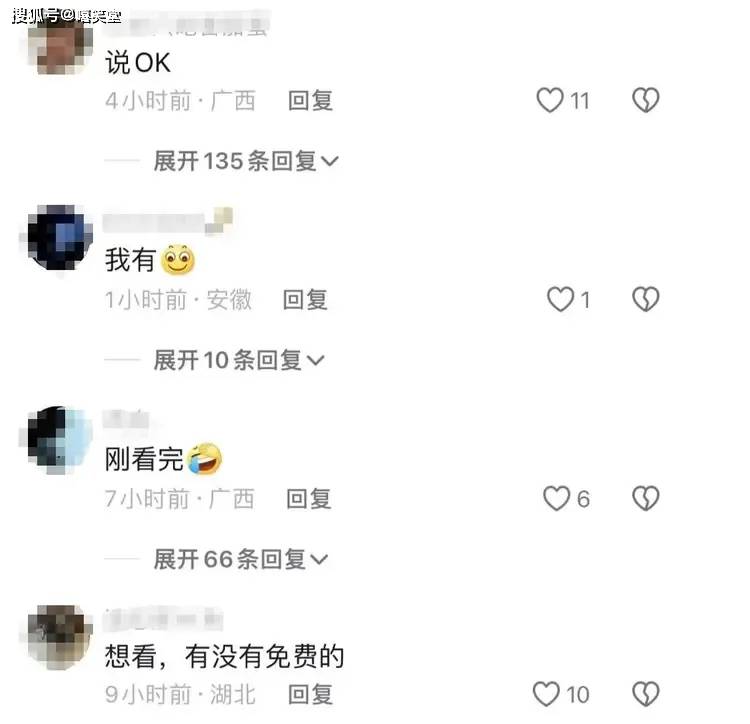Like the comment "刚看完"

(x=556, y=498)
